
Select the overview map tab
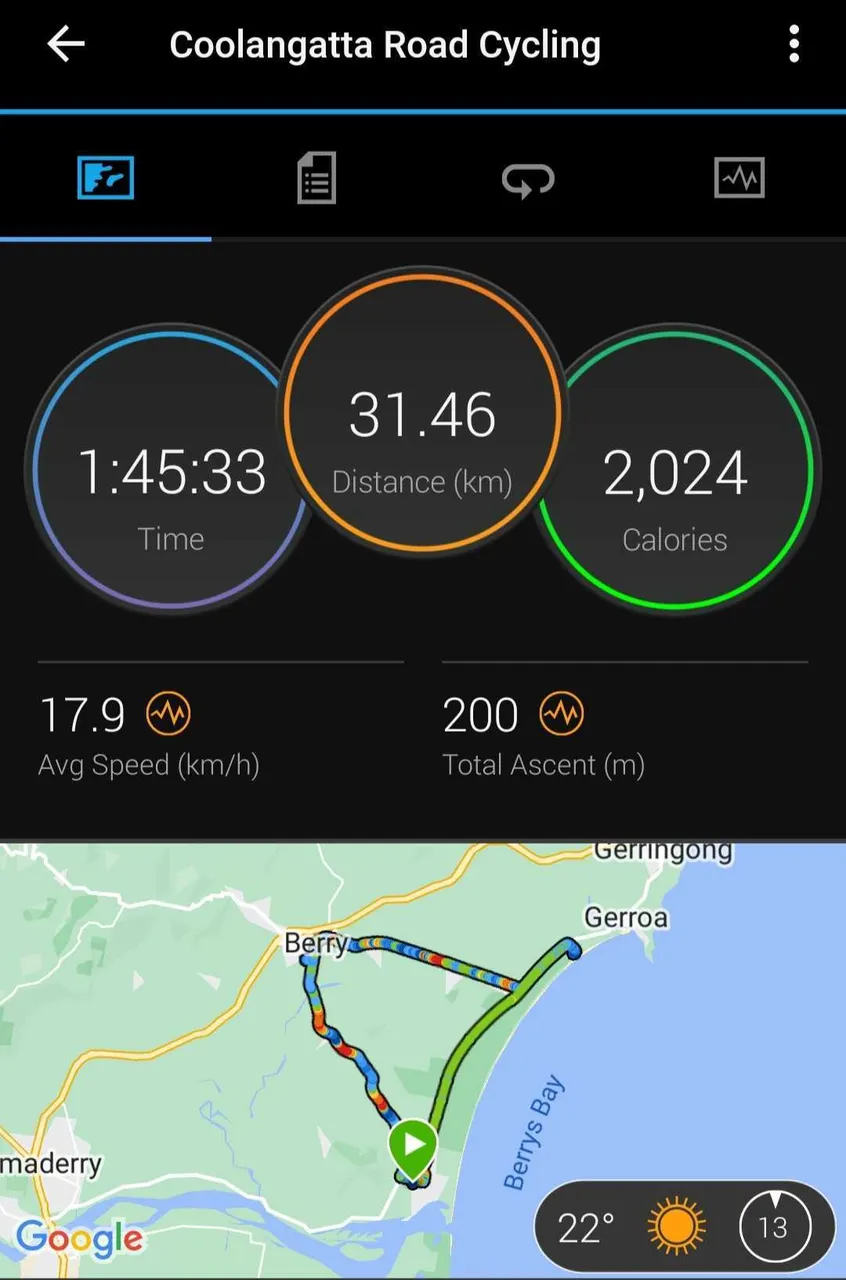(105, 179)
